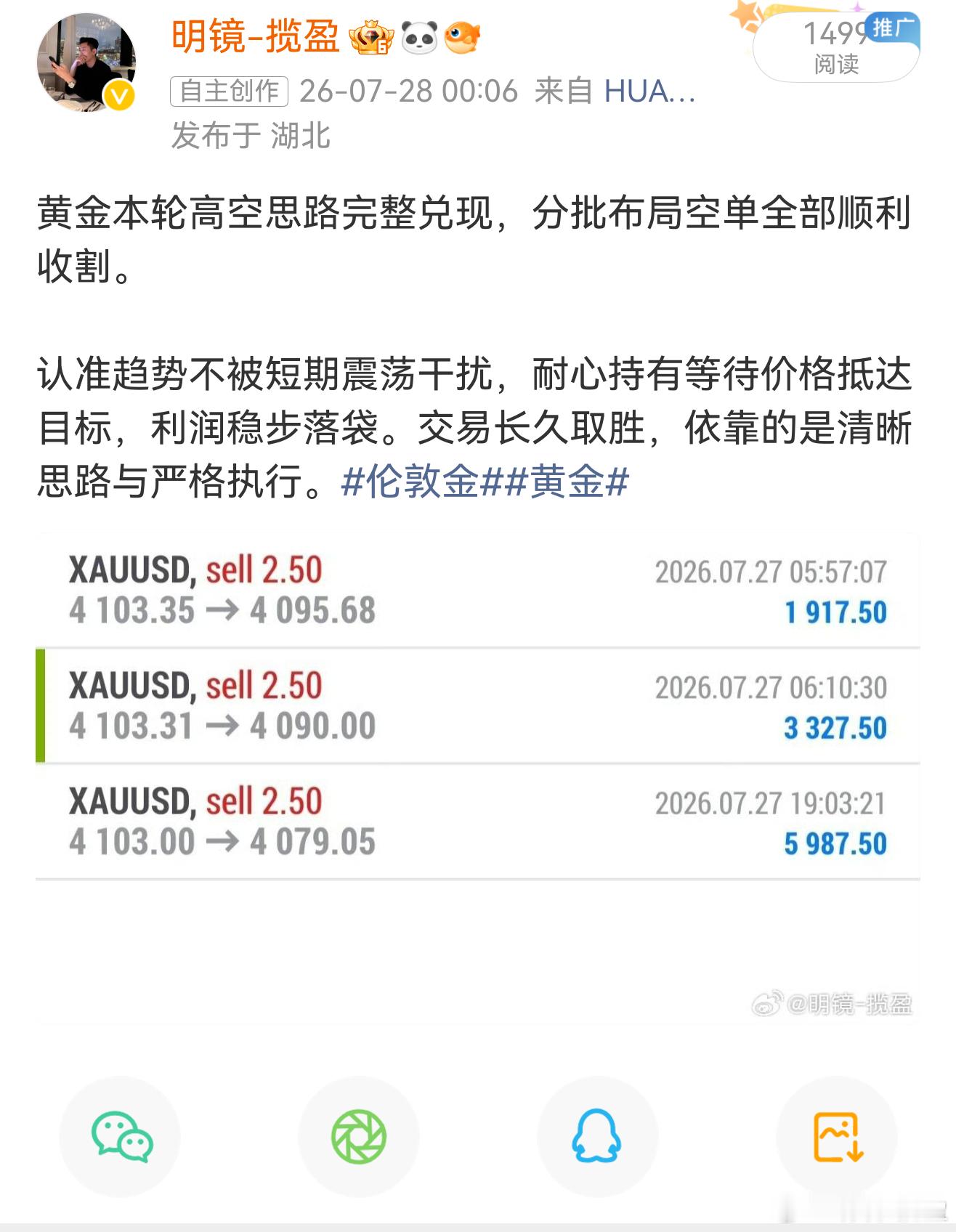956x1232 pixels.
Task: Share the post to WeChat
Action: [121, 1136]
